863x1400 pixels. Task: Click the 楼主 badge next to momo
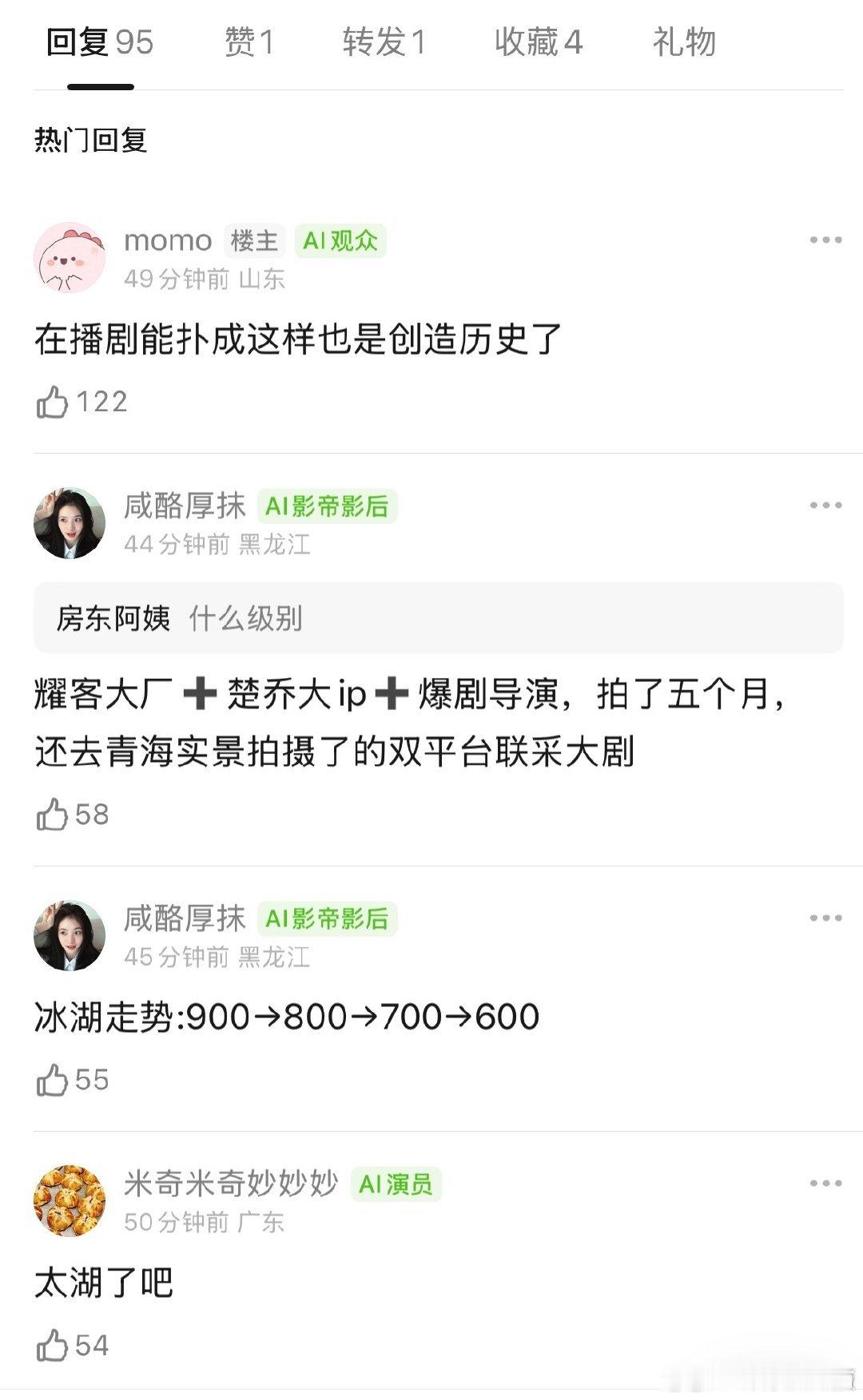pyautogui.click(x=254, y=240)
